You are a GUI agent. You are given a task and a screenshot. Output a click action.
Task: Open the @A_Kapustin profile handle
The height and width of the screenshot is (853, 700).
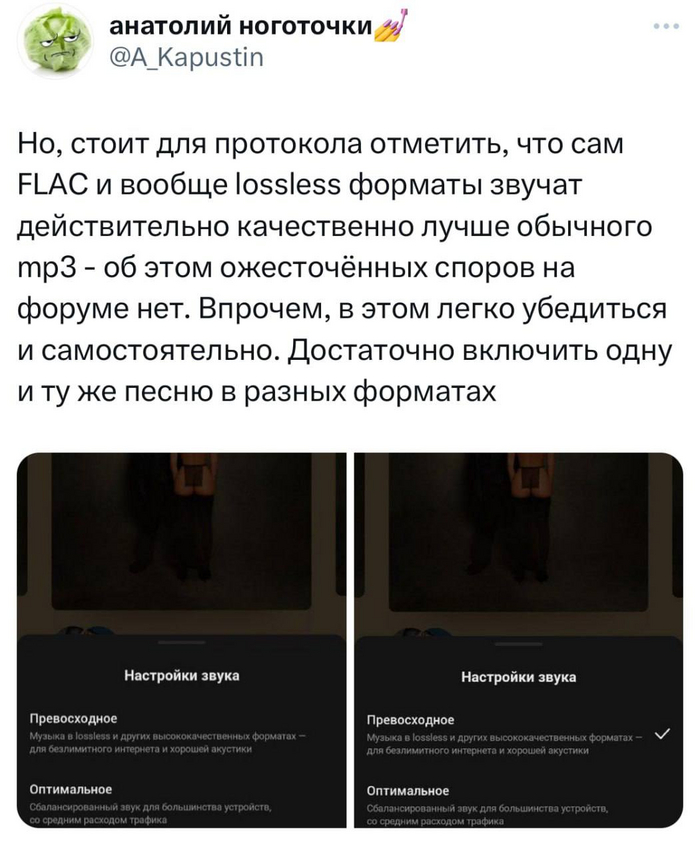[185, 59]
